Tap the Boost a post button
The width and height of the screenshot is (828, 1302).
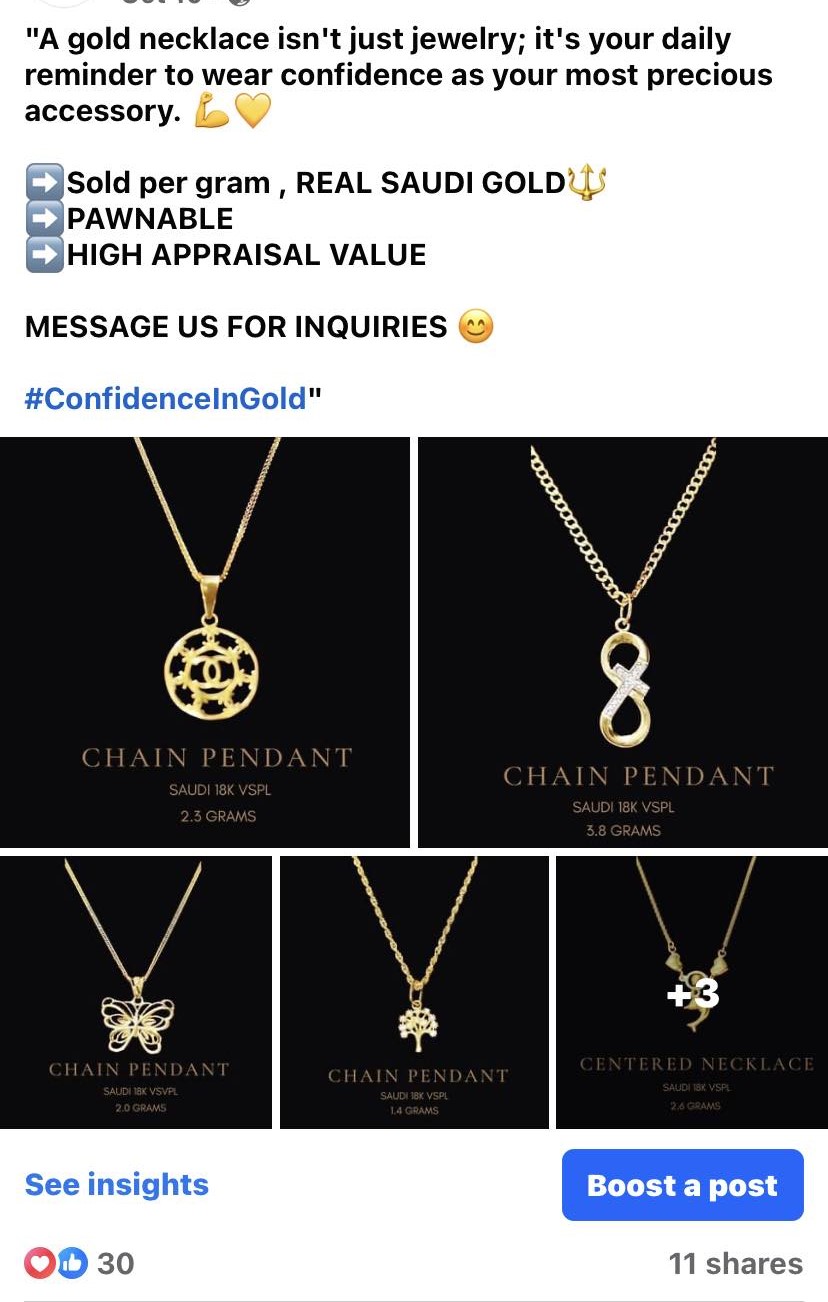(x=682, y=1185)
